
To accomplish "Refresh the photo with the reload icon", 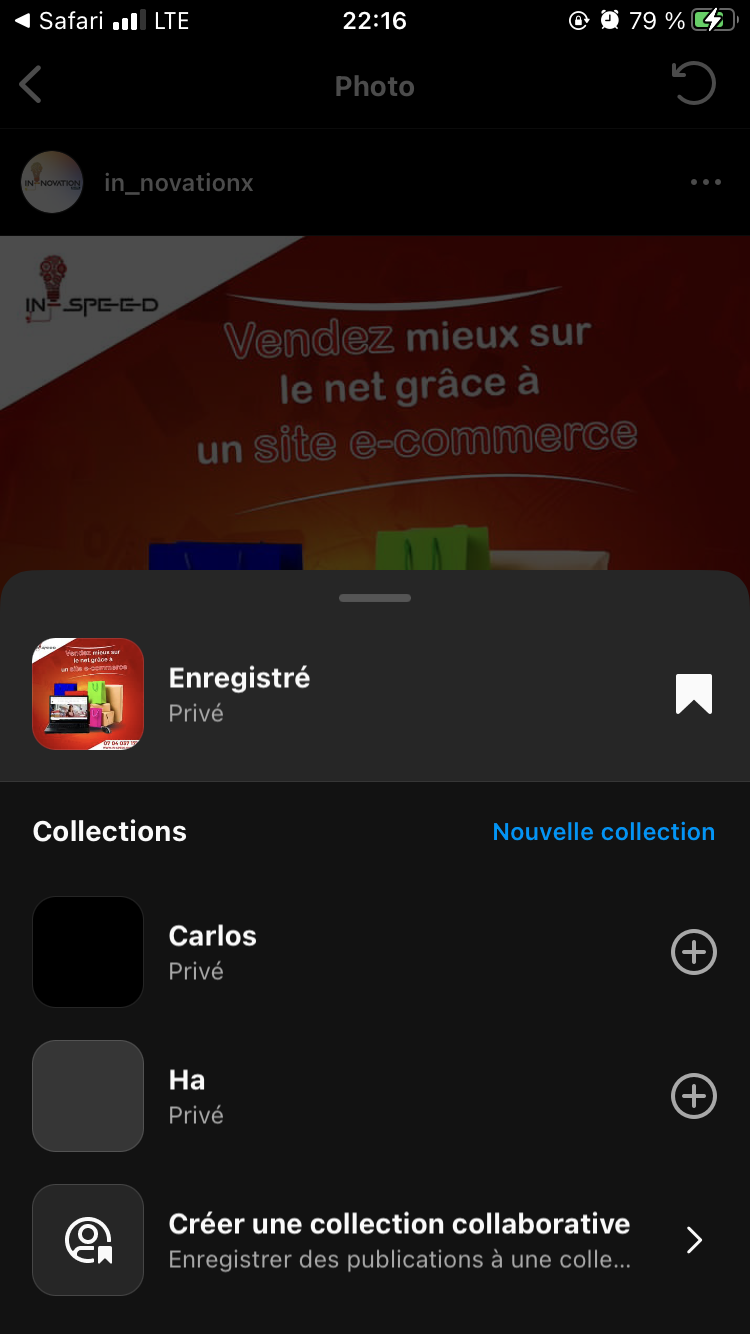I will pyautogui.click(x=694, y=84).
